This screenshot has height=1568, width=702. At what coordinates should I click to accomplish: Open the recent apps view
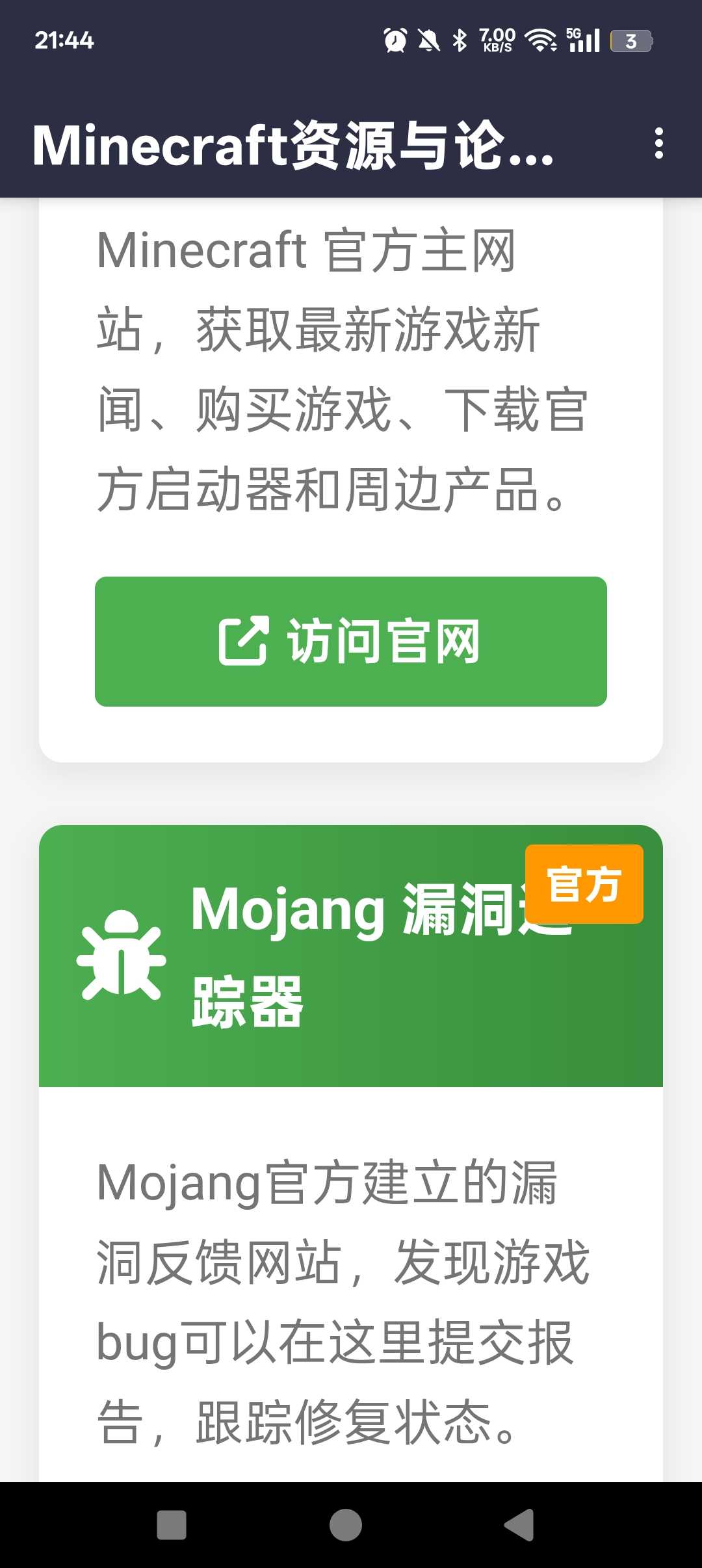point(172,1525)
